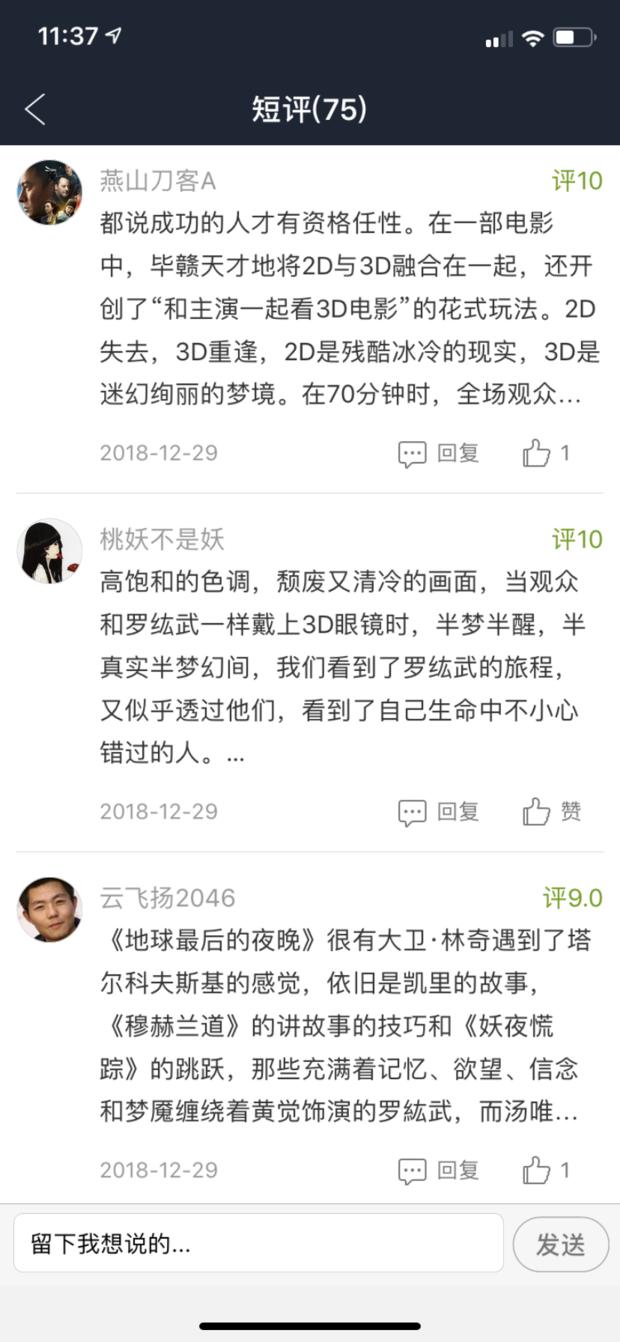Screen dimensions: 620x1342
Task: Reply to 桃妖不是妖's review
Action: 439,811
